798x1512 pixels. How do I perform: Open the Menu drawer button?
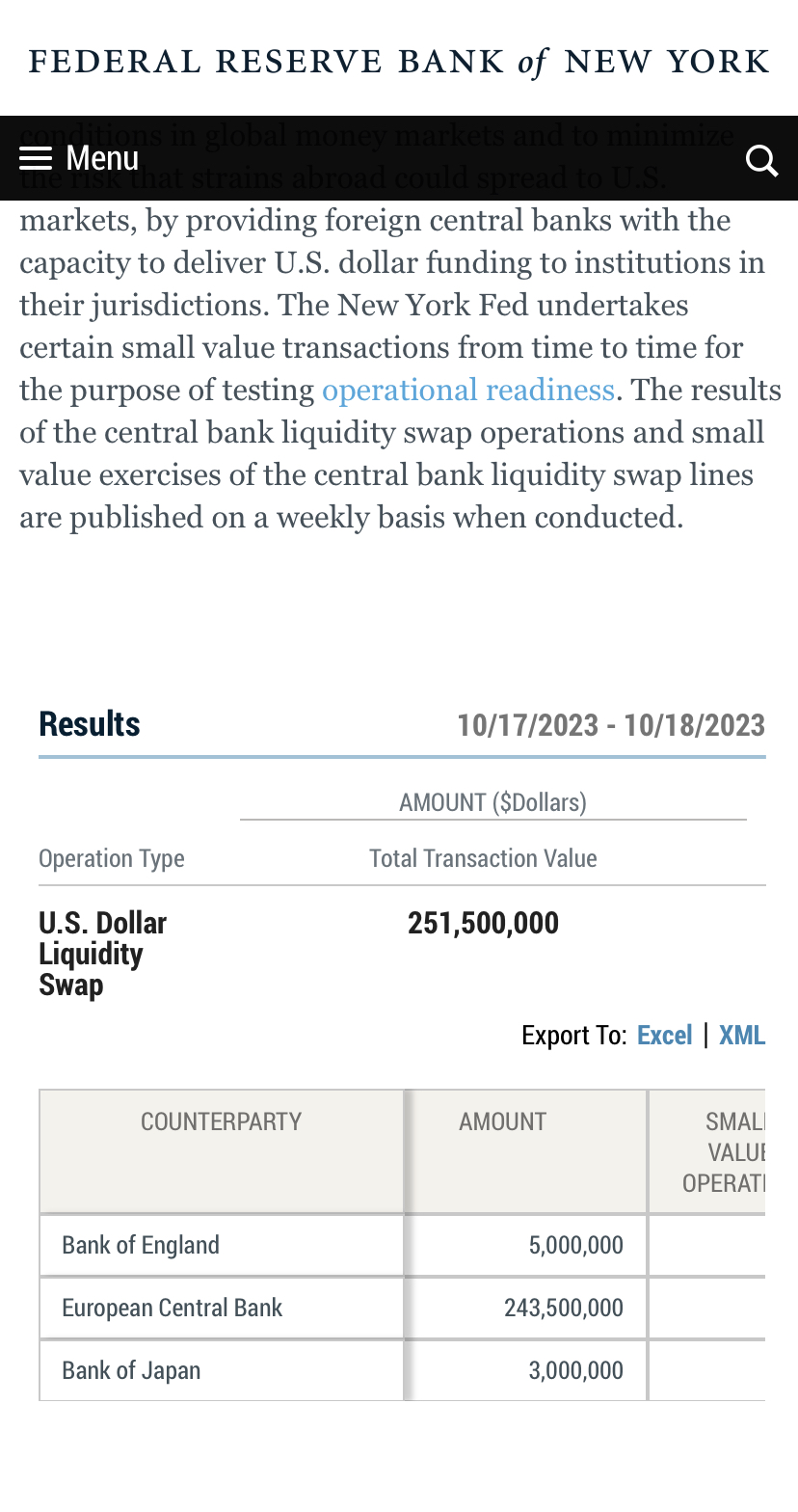point(79,158)
